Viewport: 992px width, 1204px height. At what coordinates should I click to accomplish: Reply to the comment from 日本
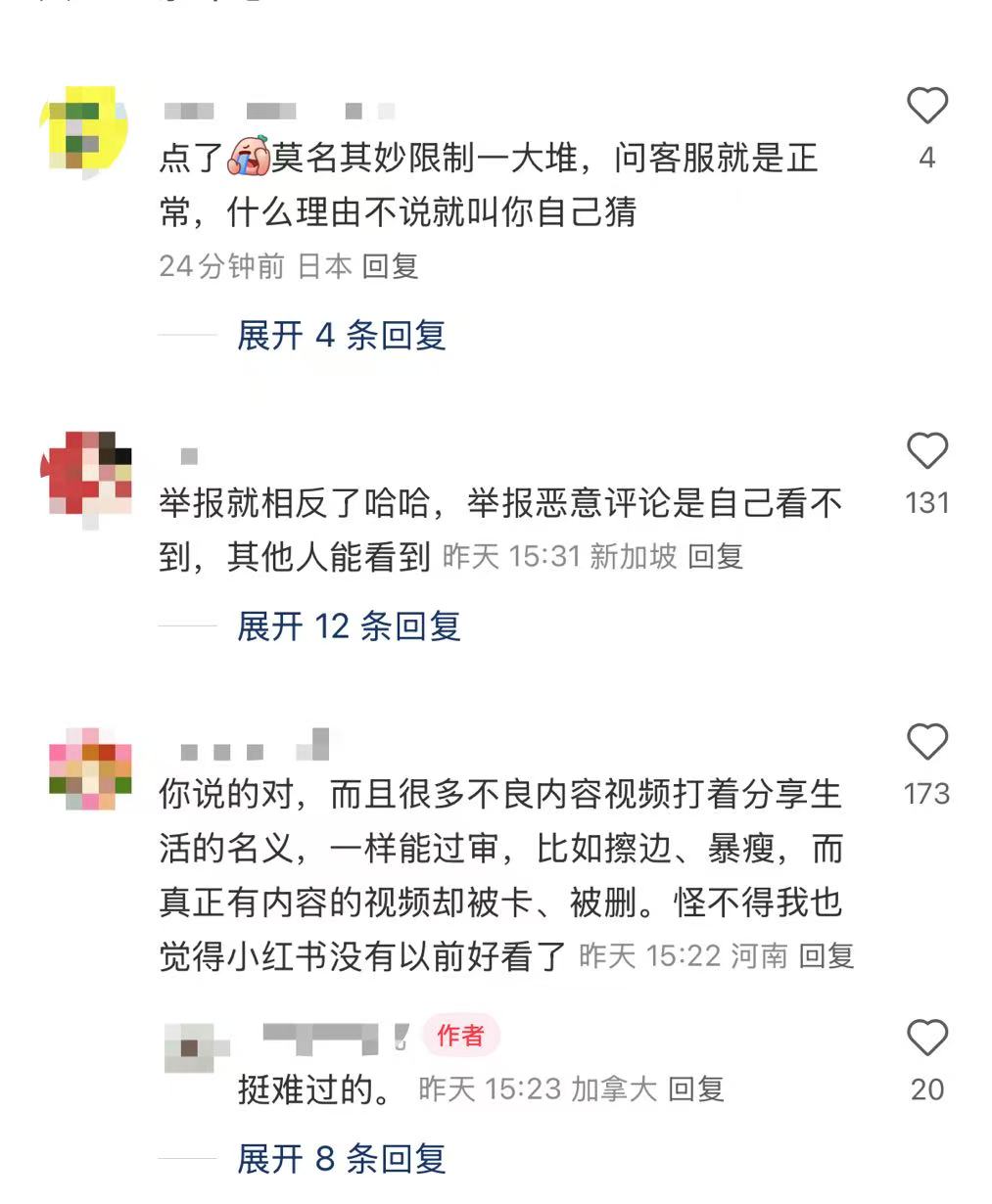390,266
